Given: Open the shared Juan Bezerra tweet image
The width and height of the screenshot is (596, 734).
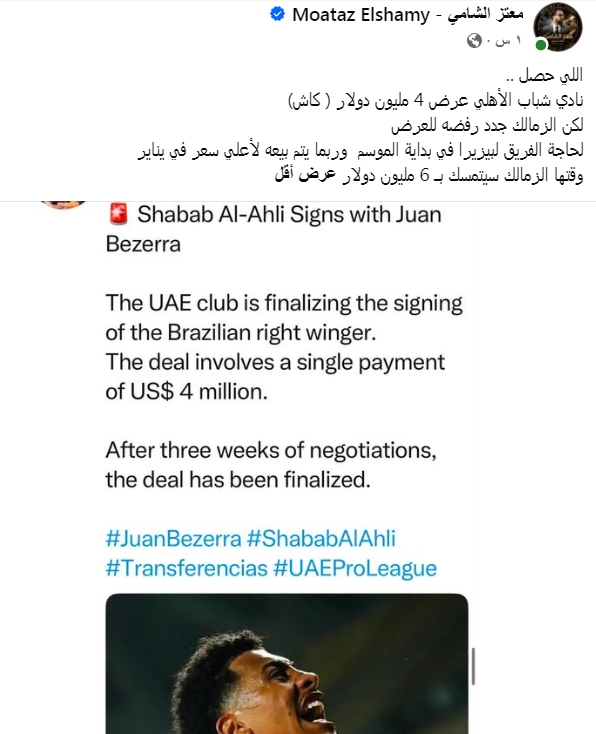Looking at the screenshot, I should point(287,663).
